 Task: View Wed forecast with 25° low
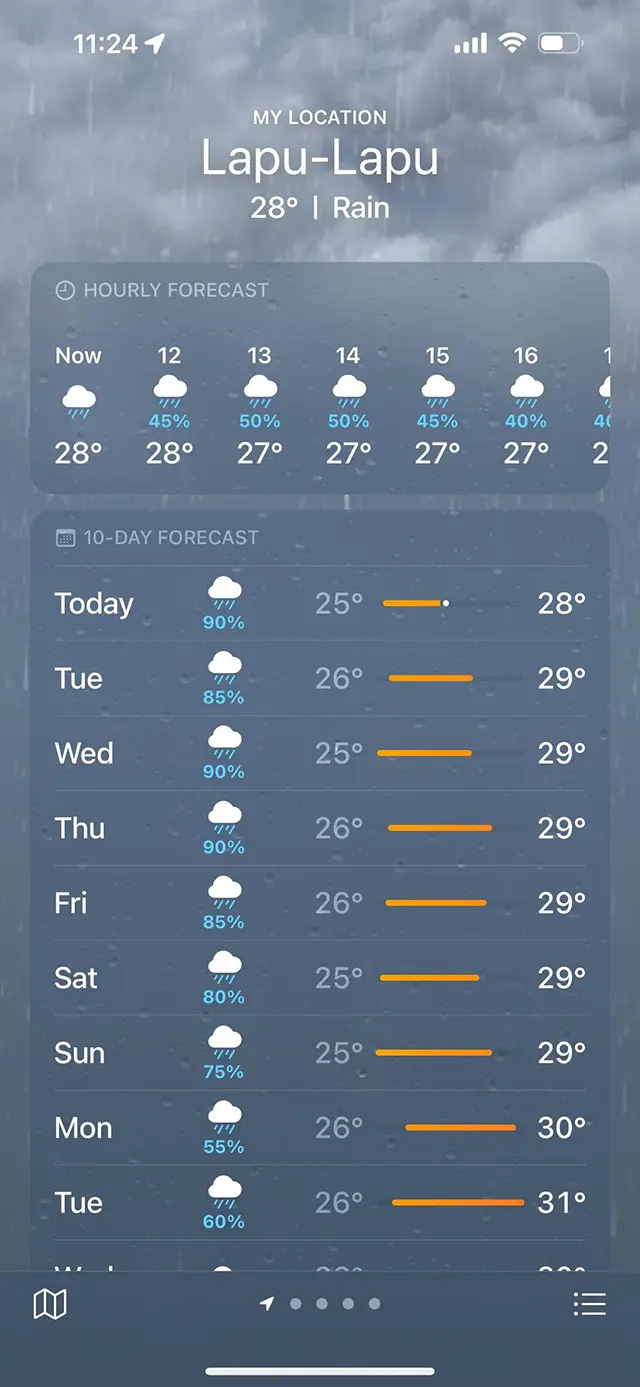(320, 754)
